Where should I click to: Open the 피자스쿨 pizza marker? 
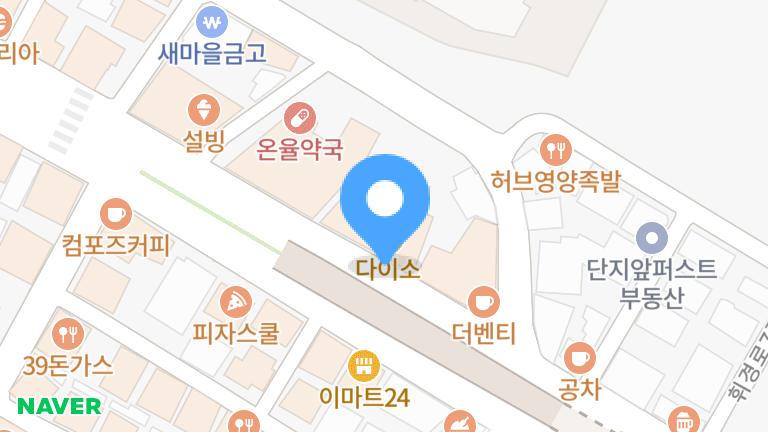click(235, 300)
